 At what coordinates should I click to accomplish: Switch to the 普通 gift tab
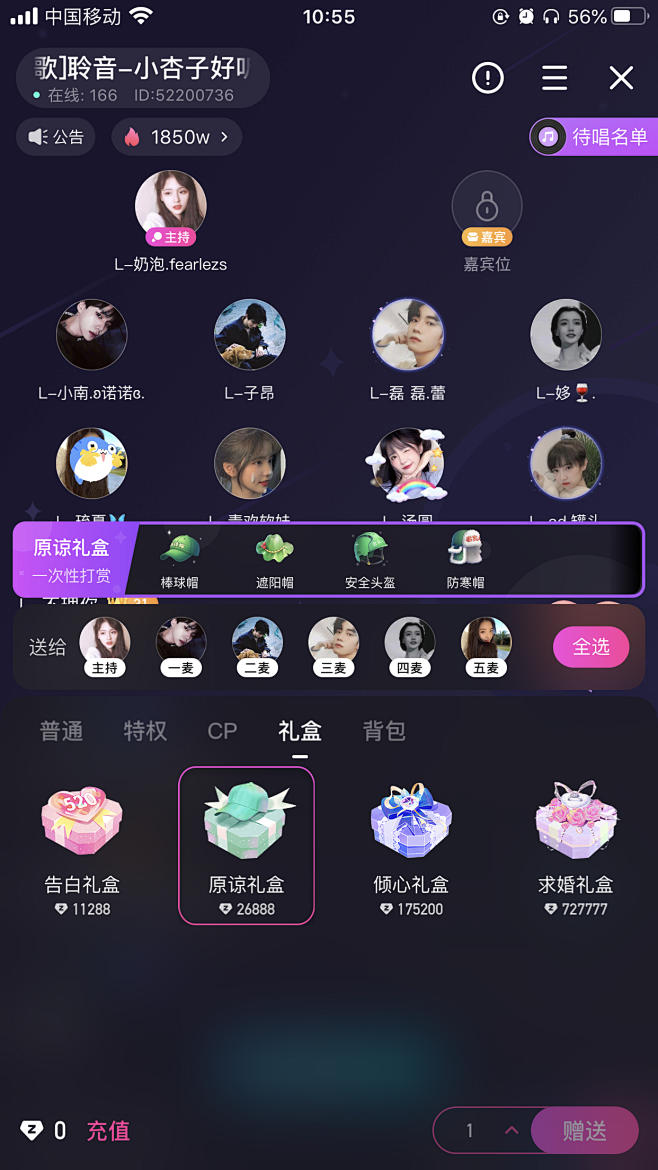[61, 731]
